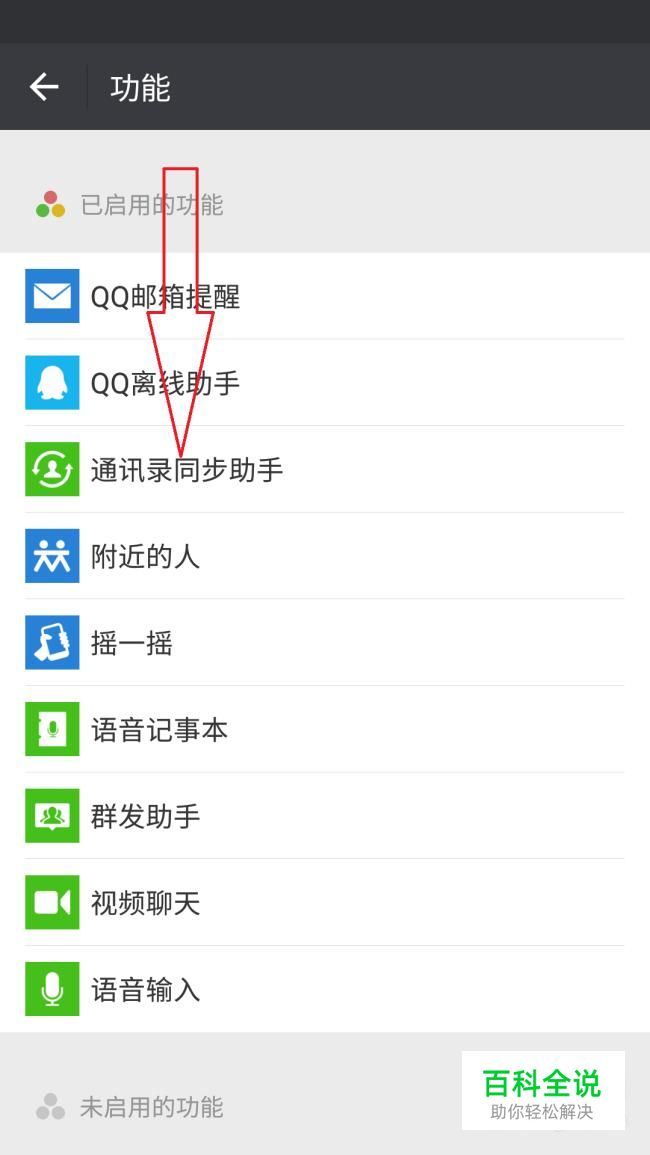
Task: Open QQ邮箱提醒
Action: click(x=325, y=296)
